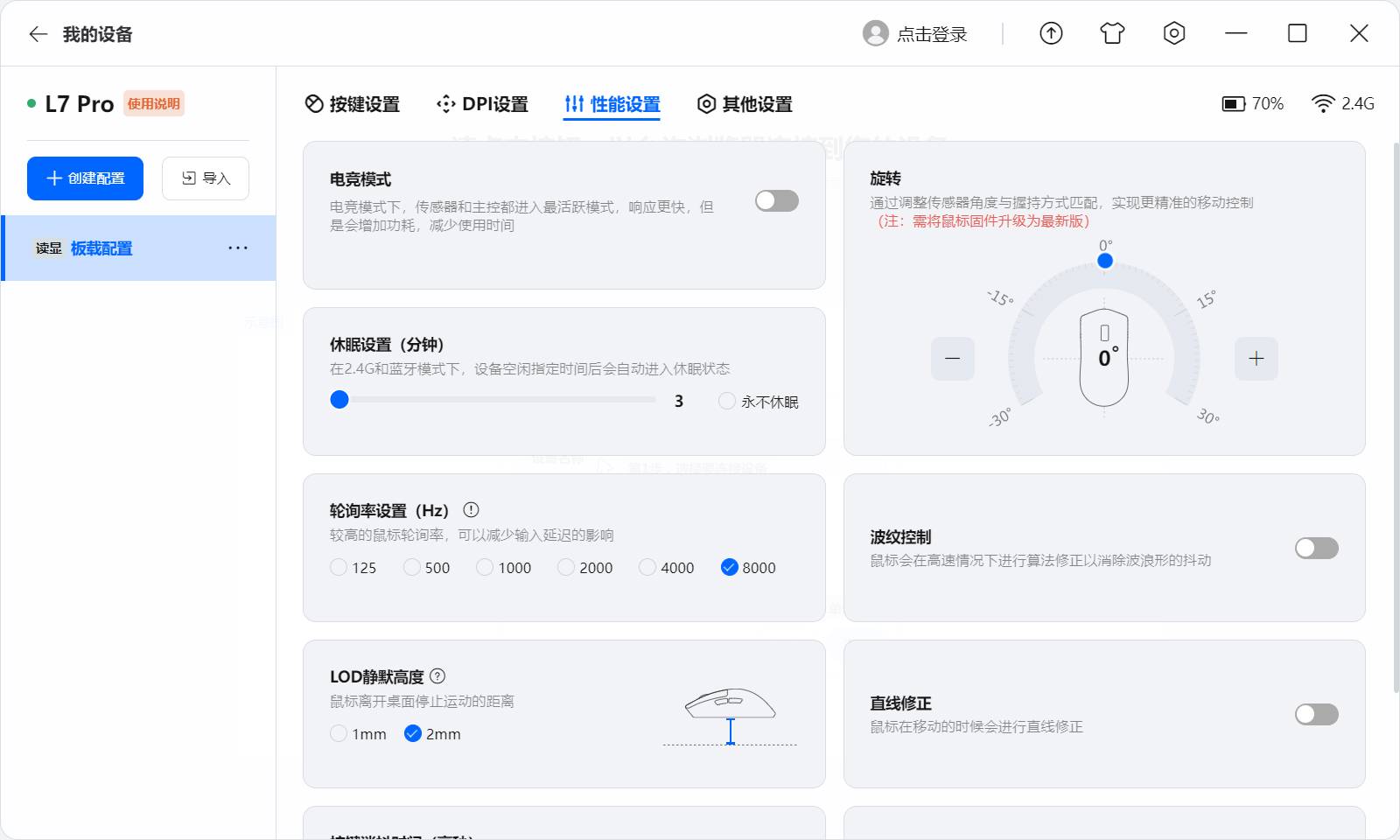
Task: Tap 点击登录 to sign in
Action: pyautogui.click(x=915, y=34)
